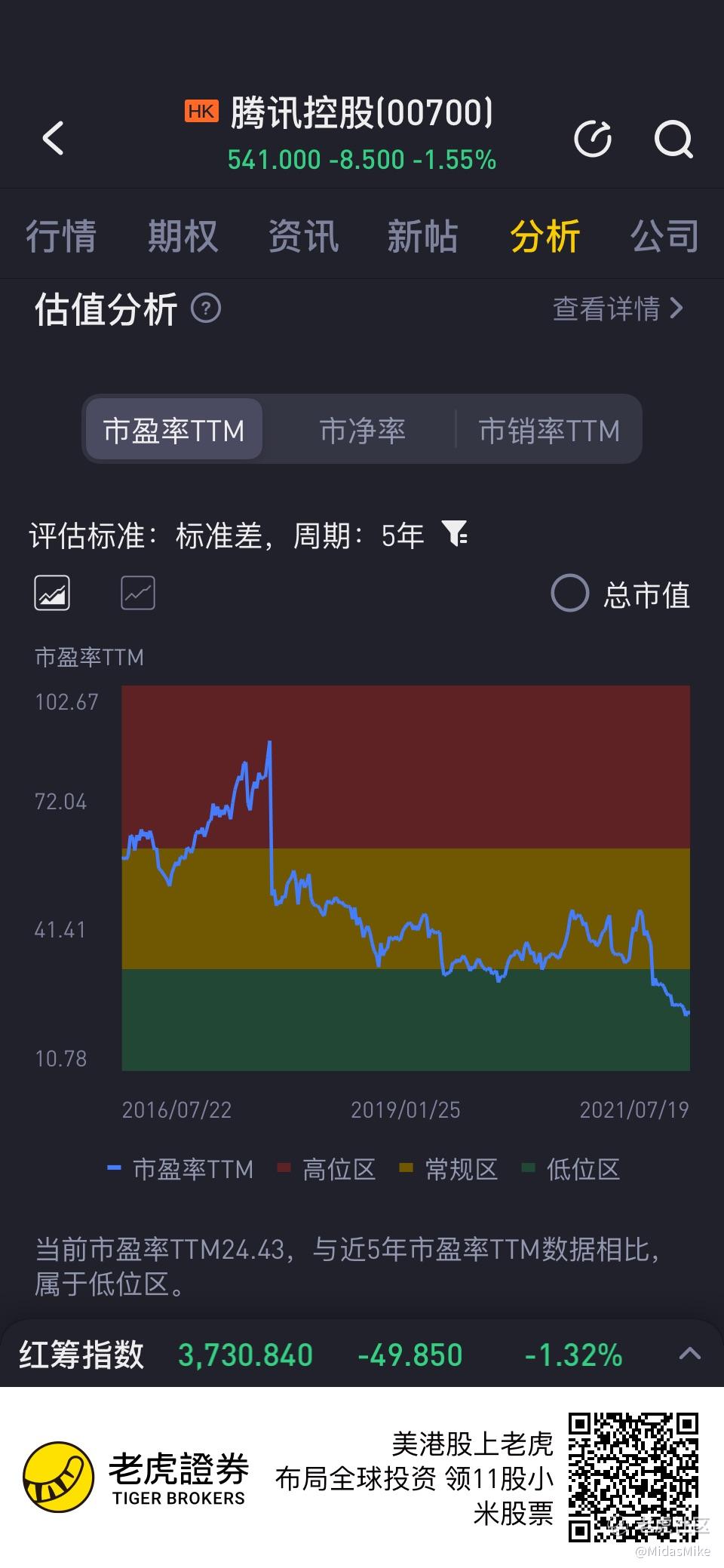Go back using the top-left arrow
The image size is (724, 1568).
[x=54, y=138]
